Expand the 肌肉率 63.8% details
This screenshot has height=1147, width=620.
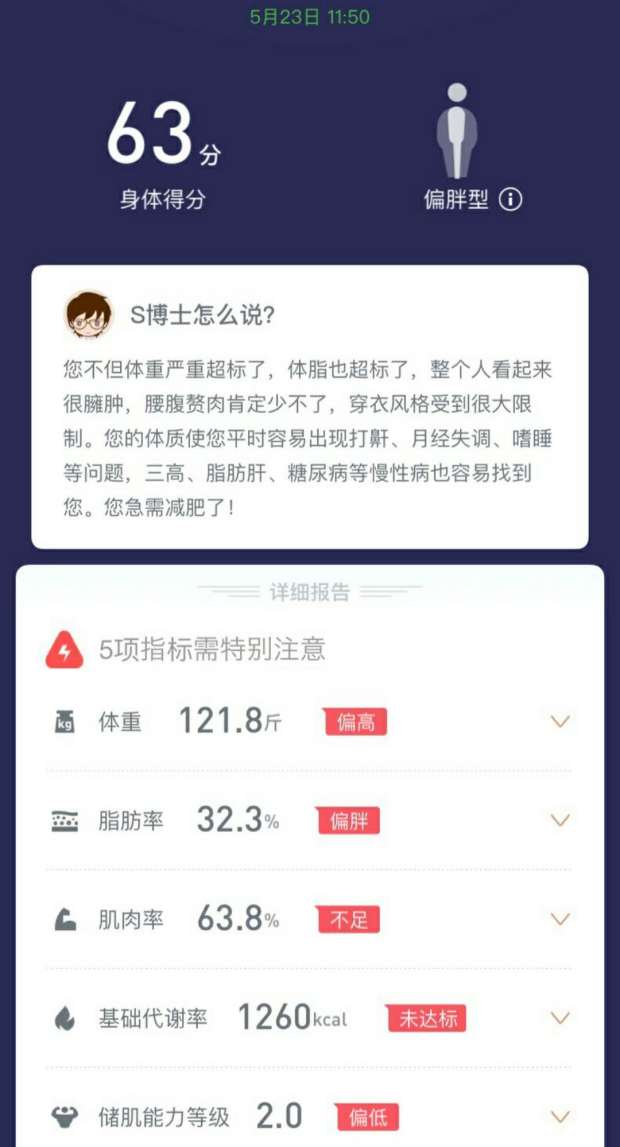pyautogui.click(x=560, y=918)
